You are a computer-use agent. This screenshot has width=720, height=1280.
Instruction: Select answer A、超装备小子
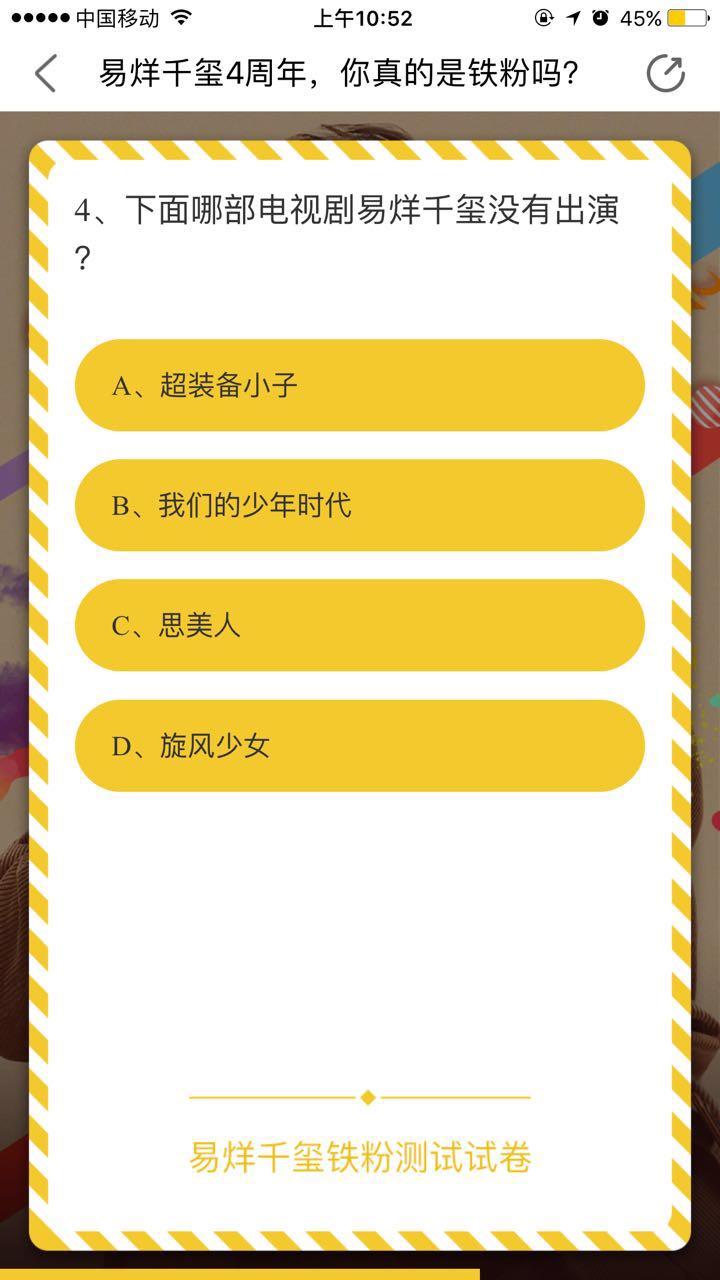tap(360, 385)
